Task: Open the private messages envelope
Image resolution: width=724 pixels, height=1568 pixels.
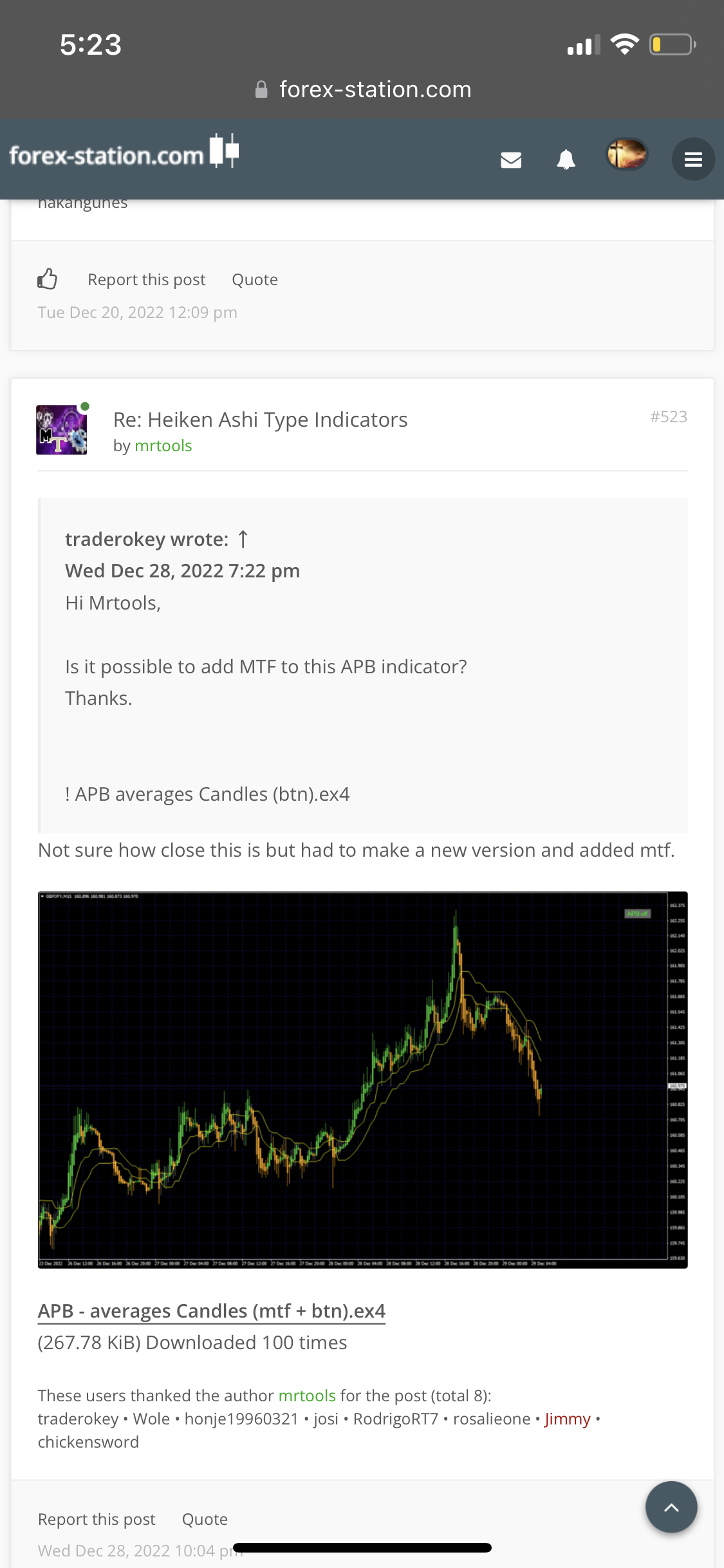Action: coord(511,159)
